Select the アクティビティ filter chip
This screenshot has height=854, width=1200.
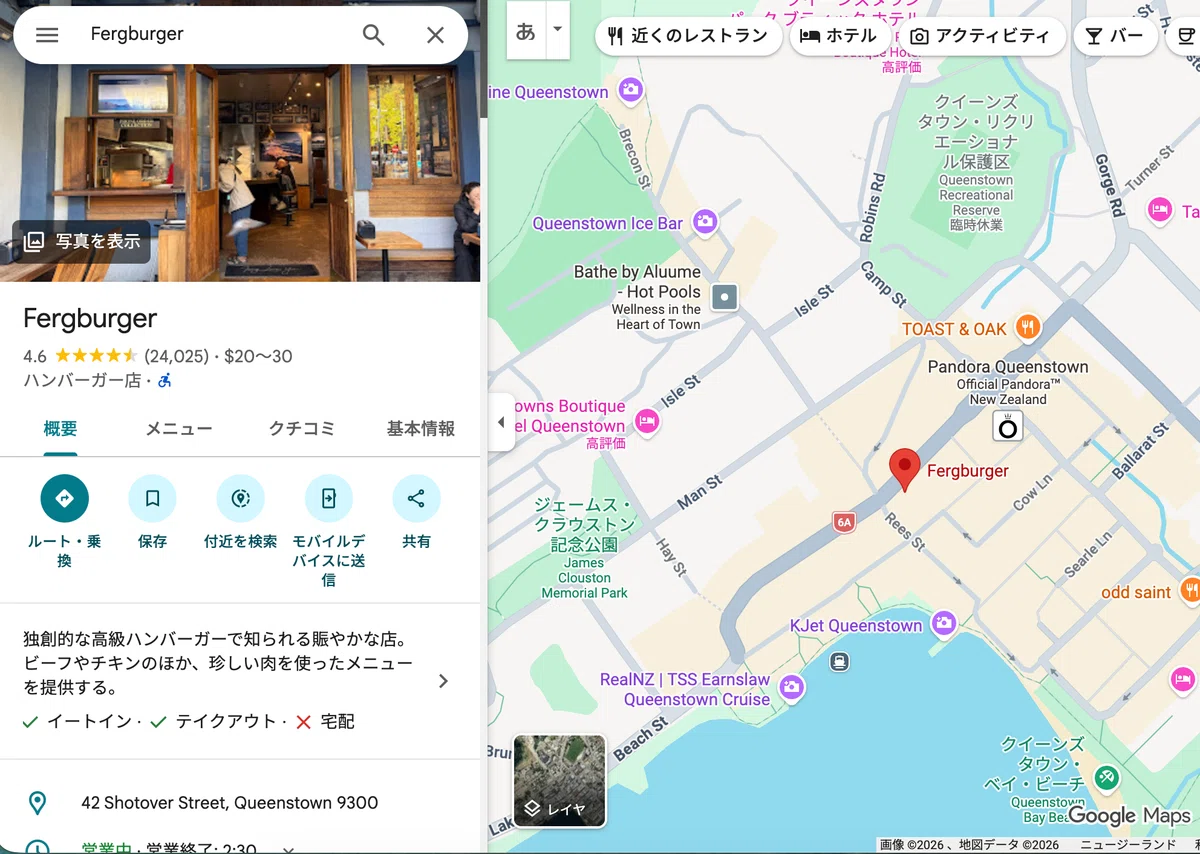pos(980,36)
